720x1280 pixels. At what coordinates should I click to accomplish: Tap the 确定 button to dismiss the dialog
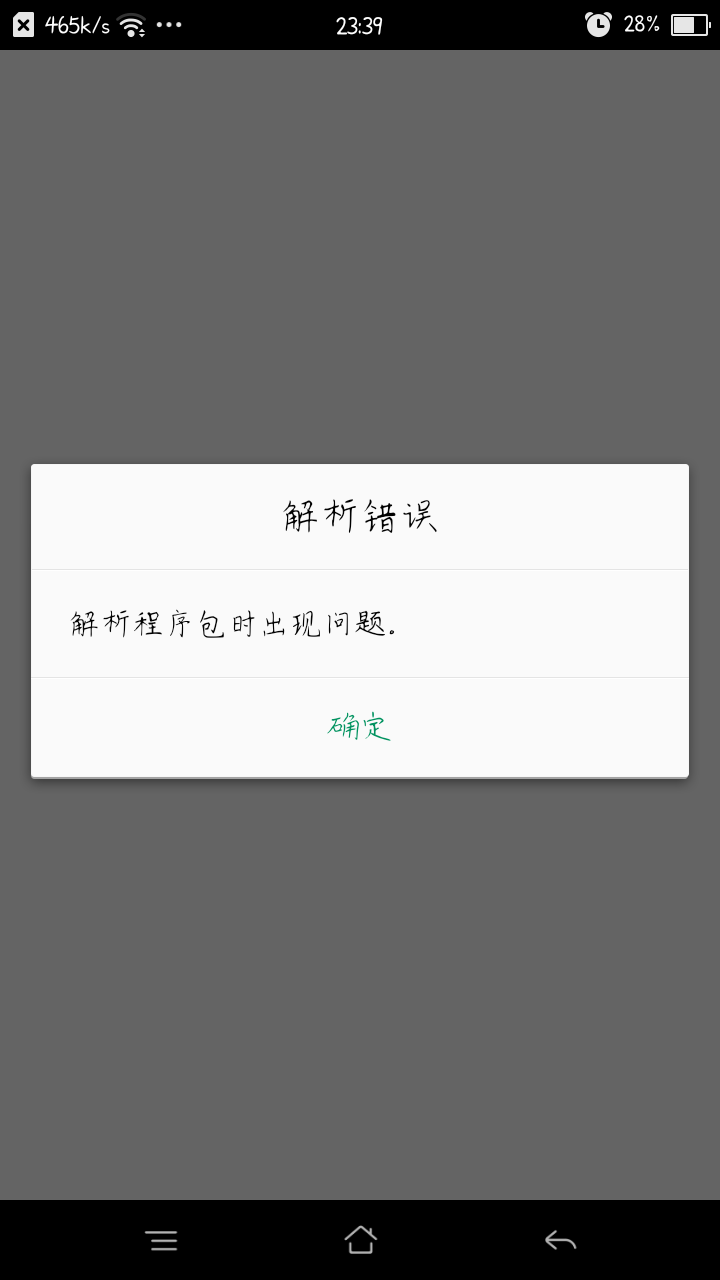[x=359, y=727]
